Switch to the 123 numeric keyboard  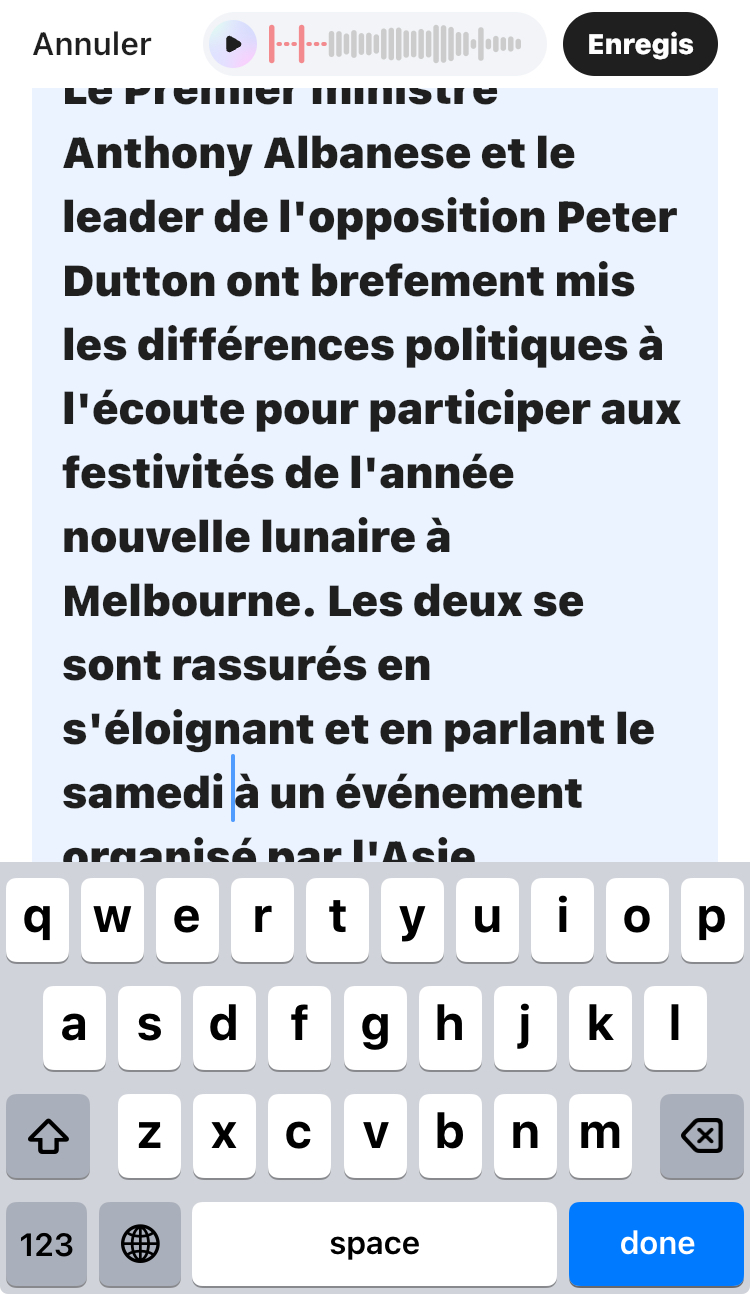coord(47,1244)
